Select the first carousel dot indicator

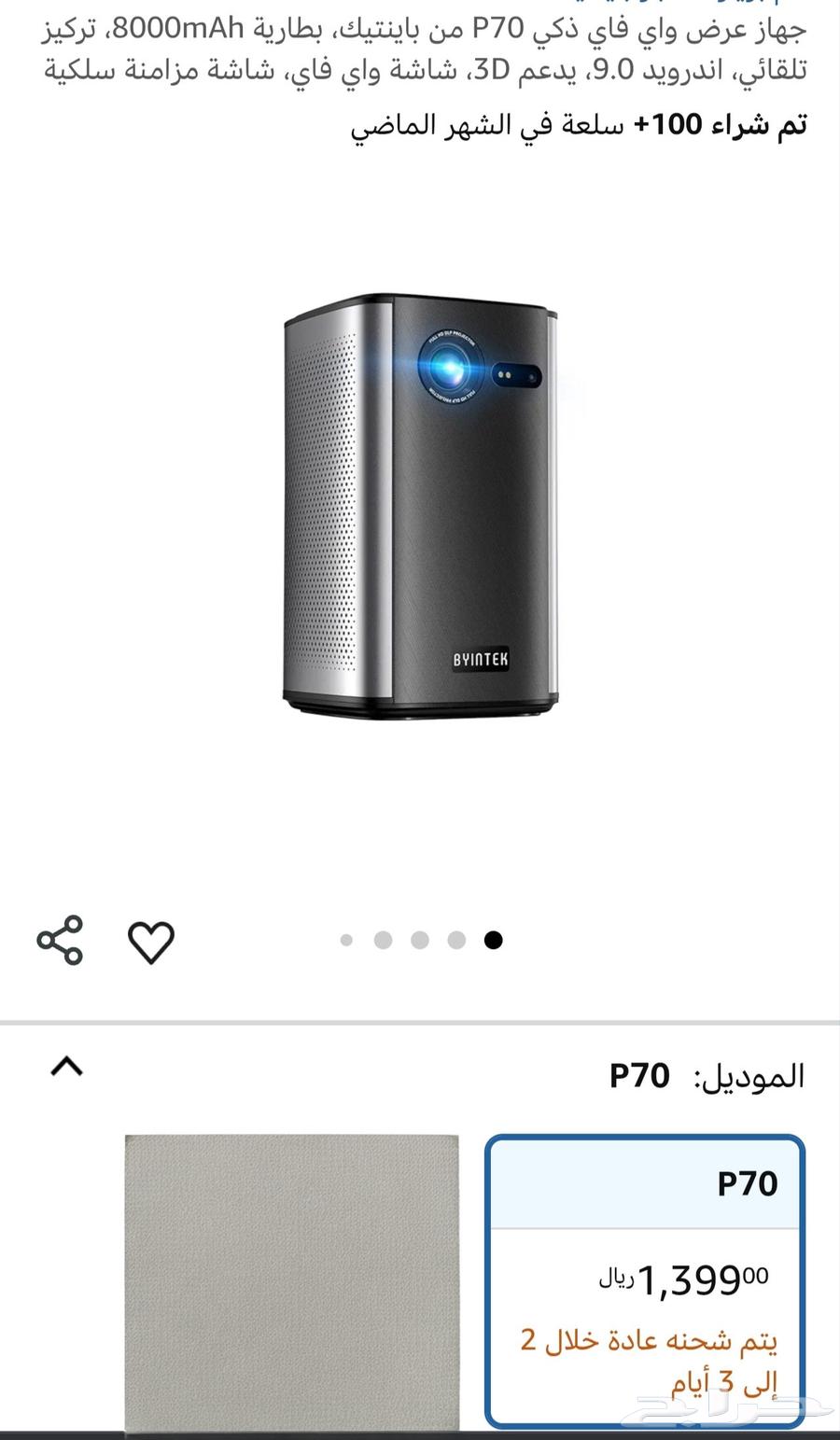pyautogui.click(x=345, y=941)
